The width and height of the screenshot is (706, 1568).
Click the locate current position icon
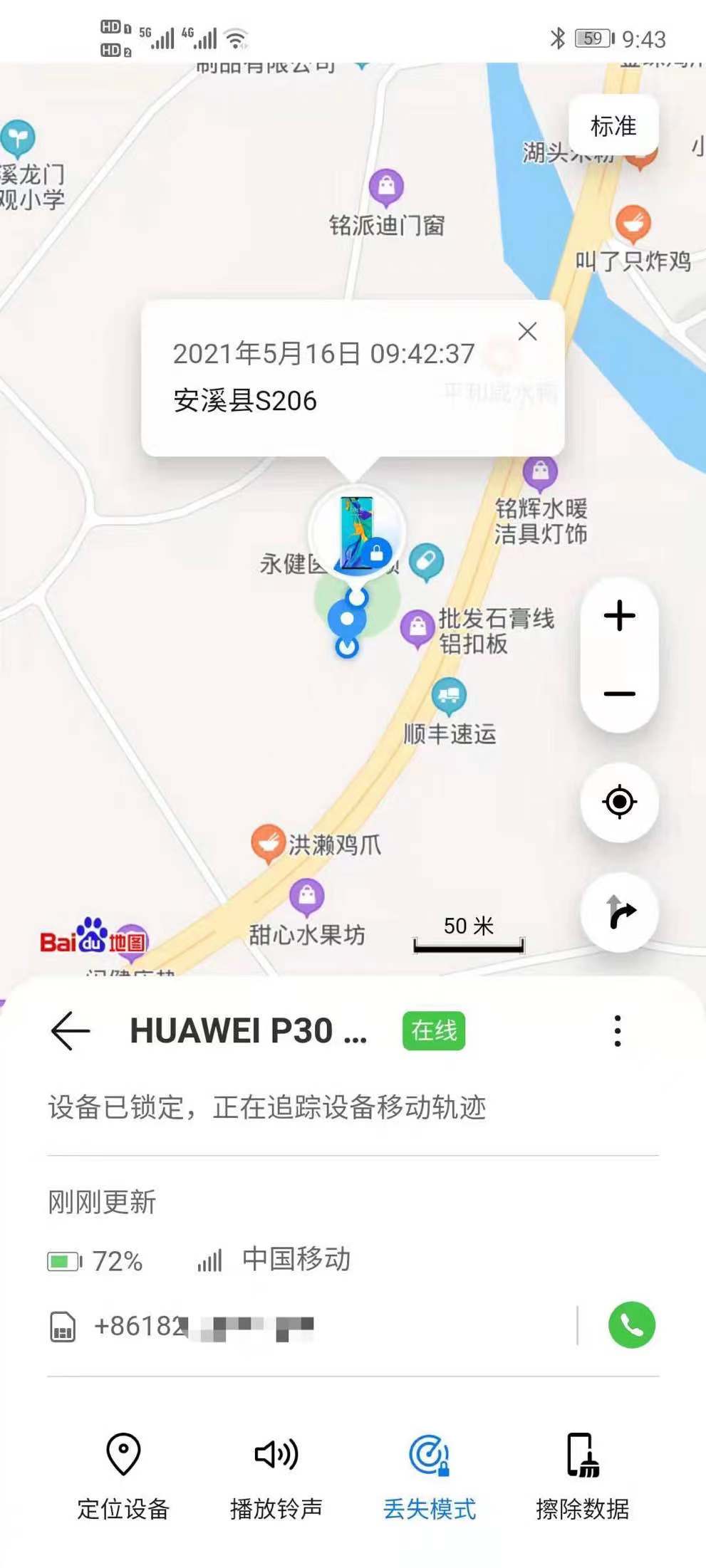(x=619, y=800)
